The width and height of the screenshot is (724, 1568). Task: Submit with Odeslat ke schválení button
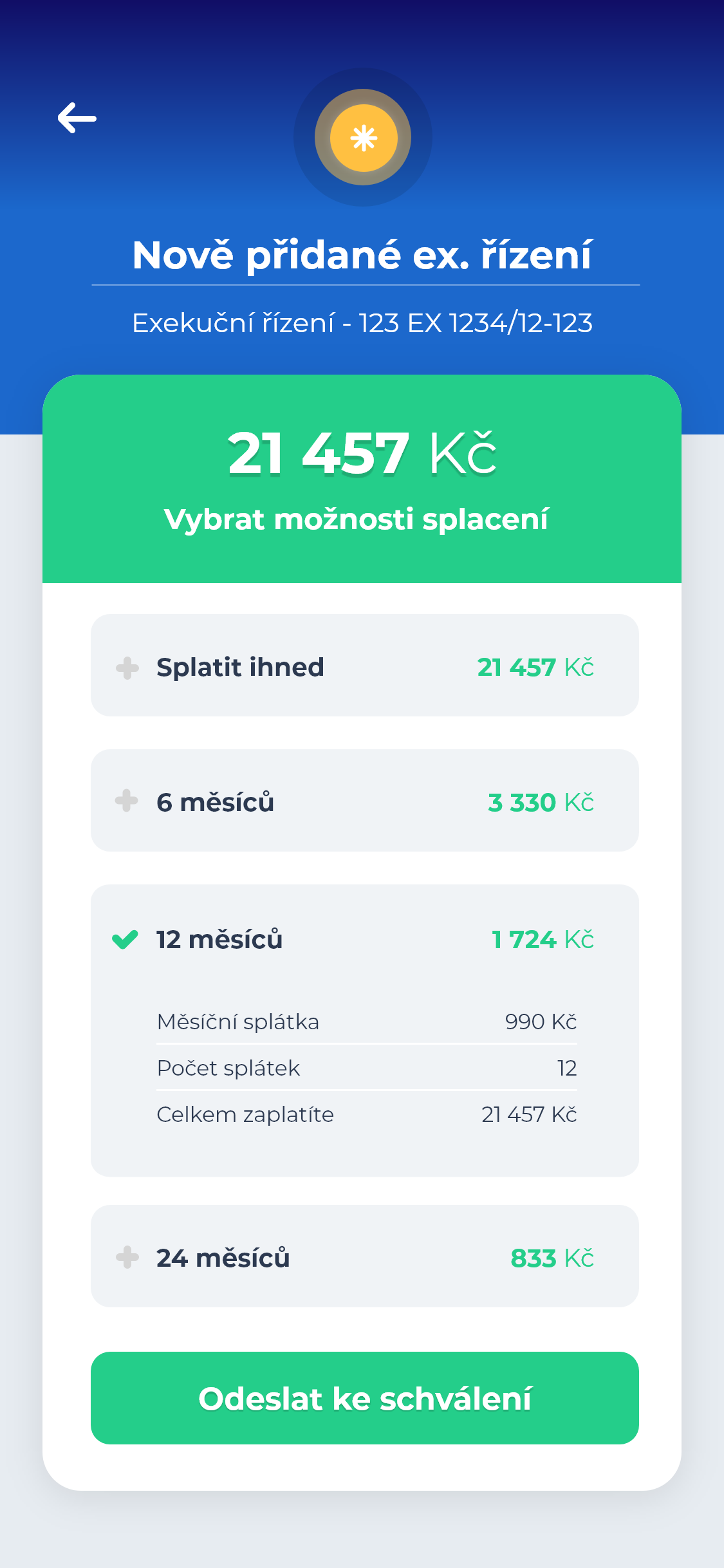coord(364,1398)
